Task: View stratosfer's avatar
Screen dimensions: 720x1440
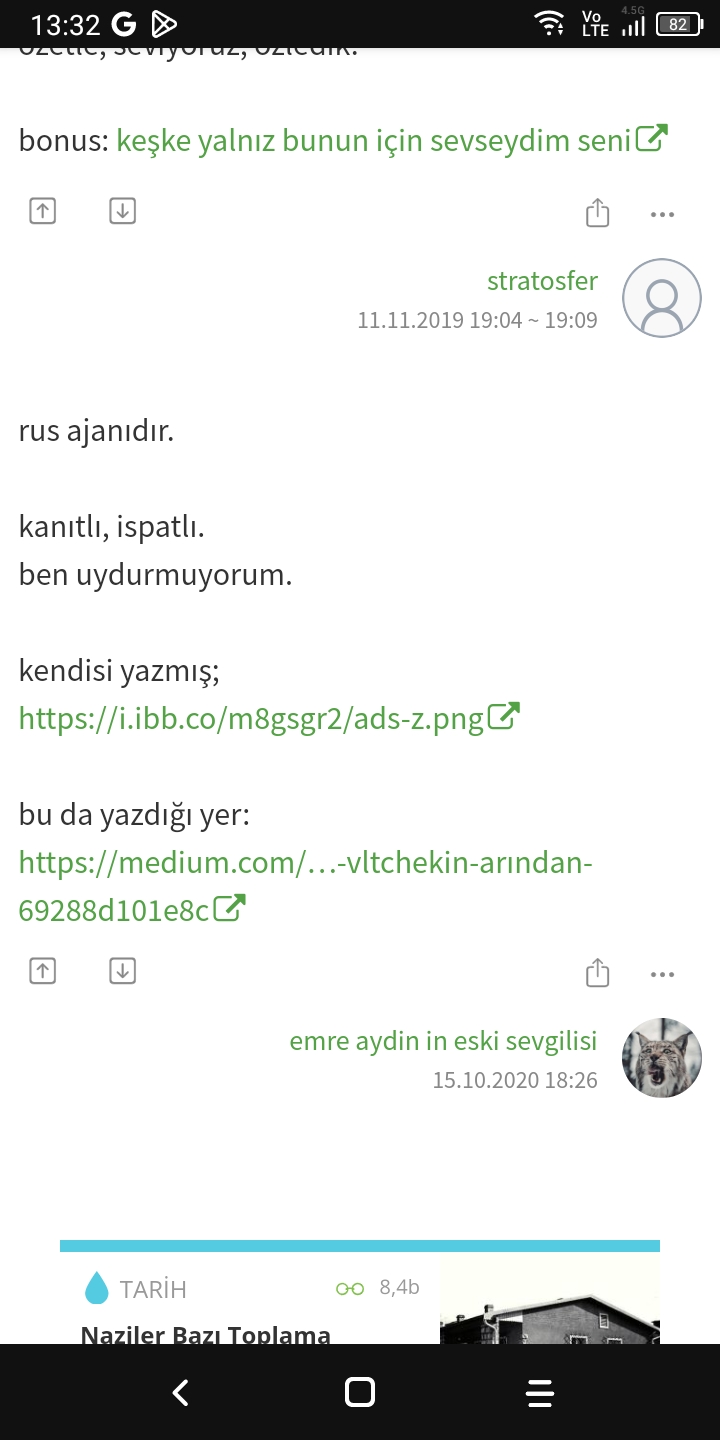Action: 662,298
